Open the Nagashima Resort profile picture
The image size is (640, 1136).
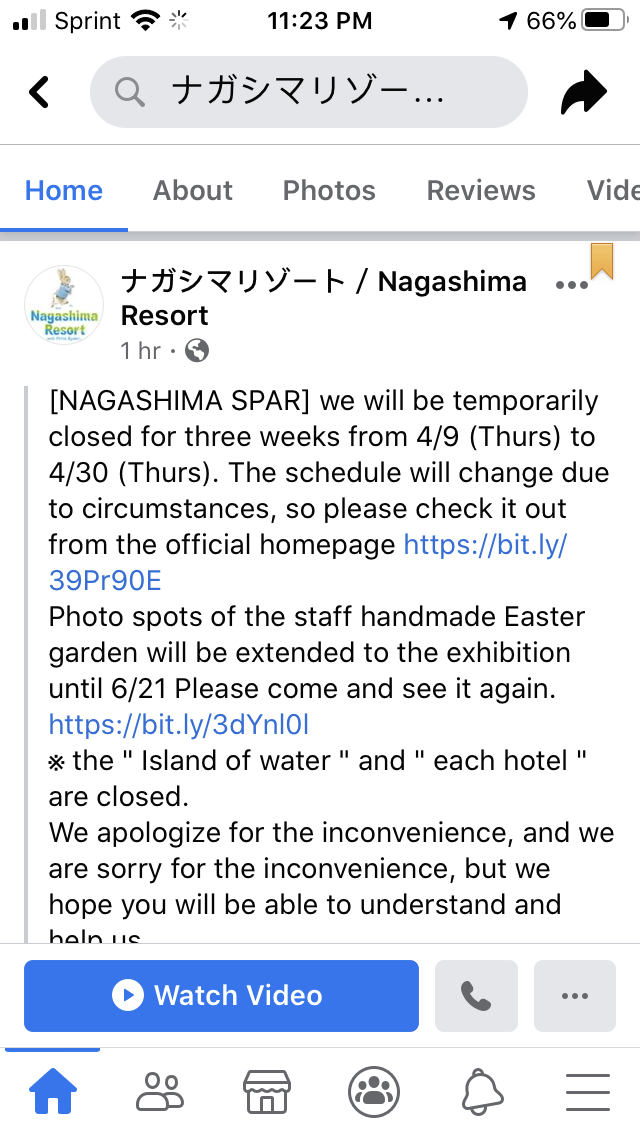click(x=64, y=304)
